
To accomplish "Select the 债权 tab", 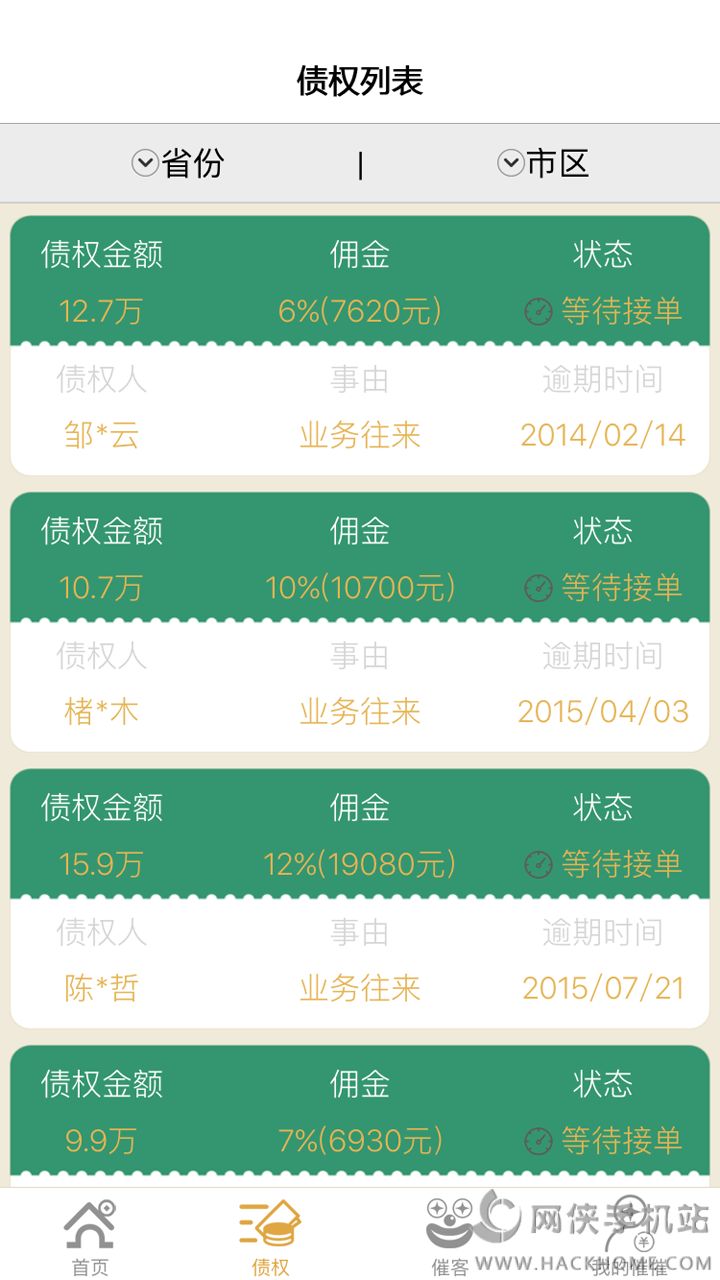I will pos(270,1237).
